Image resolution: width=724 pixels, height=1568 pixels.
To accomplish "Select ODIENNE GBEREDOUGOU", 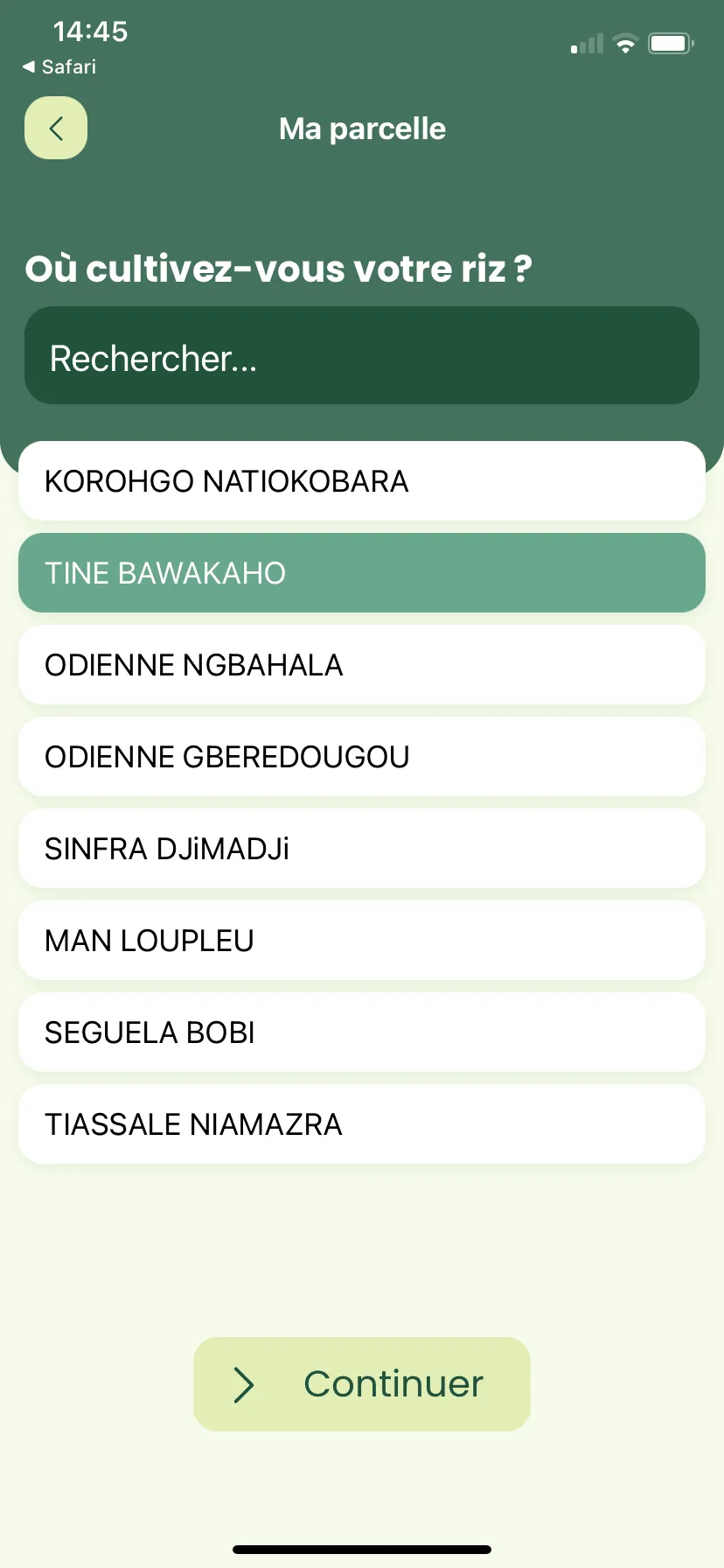I will [362, 757].
